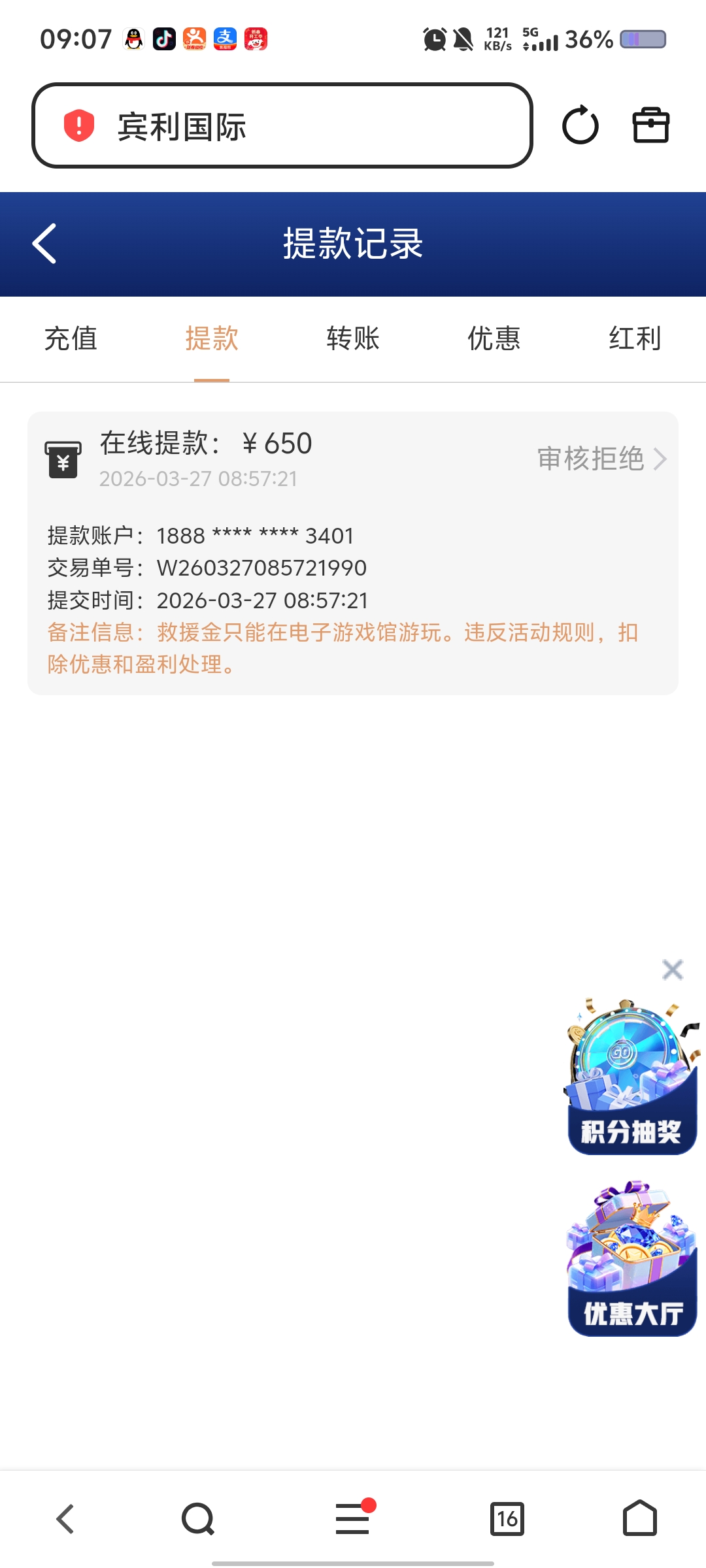This screenshot has height=1568, width=706.
Task: Tap the menu icon with red notification dot
Action: tap(353, 1518)
